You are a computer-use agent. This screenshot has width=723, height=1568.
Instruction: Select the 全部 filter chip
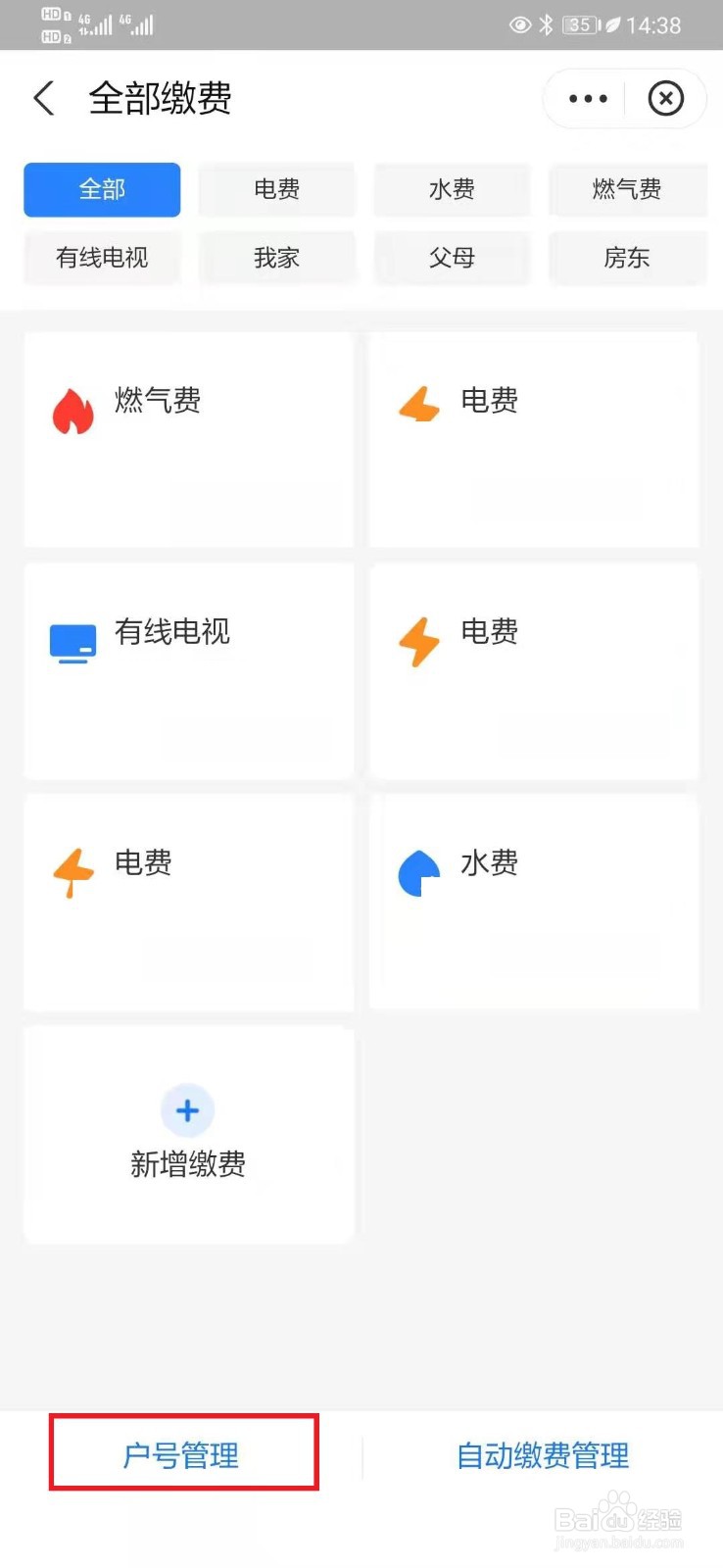click(102, 189)
